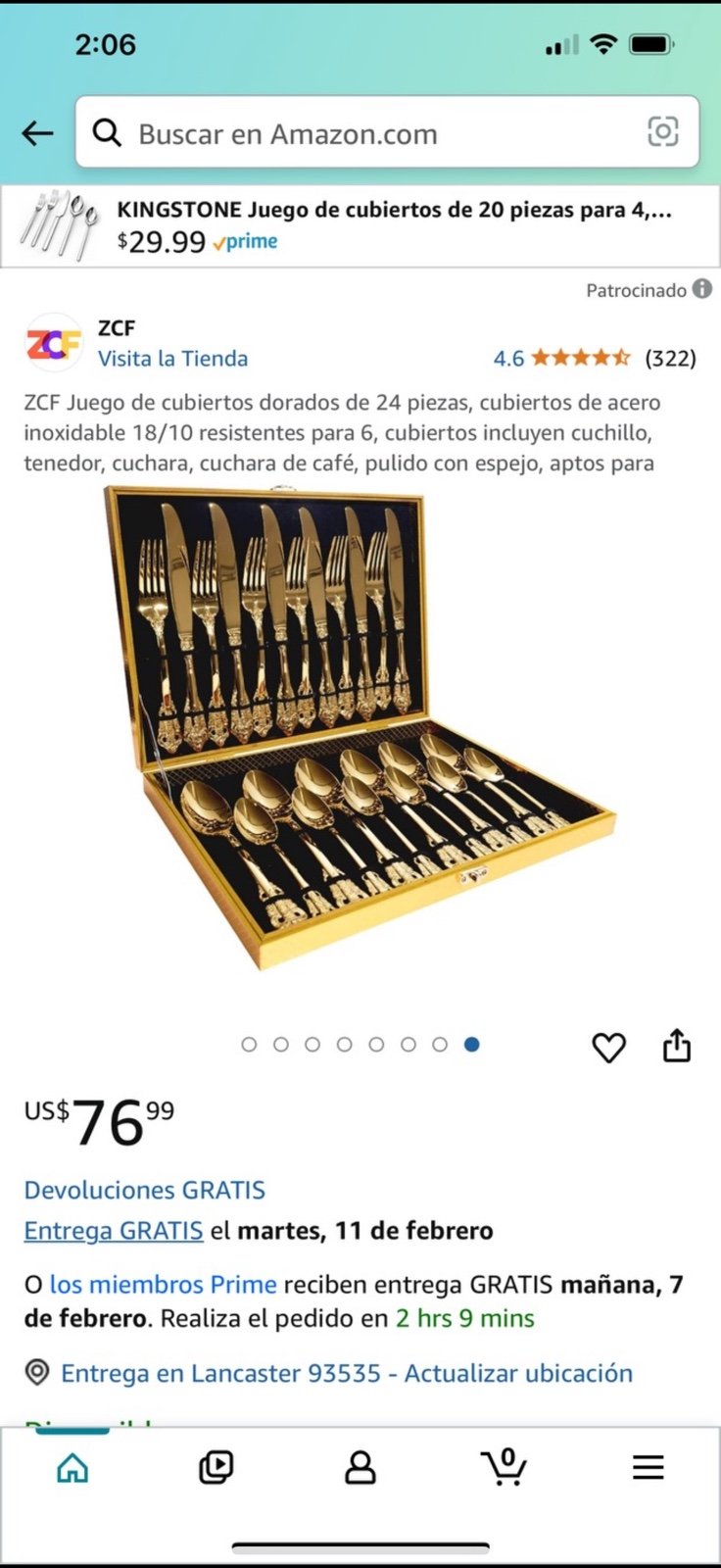Open the hamburger menu tab
Image resolution: width=721 pixels, height=1568 pixels.
click(648, 1467)
